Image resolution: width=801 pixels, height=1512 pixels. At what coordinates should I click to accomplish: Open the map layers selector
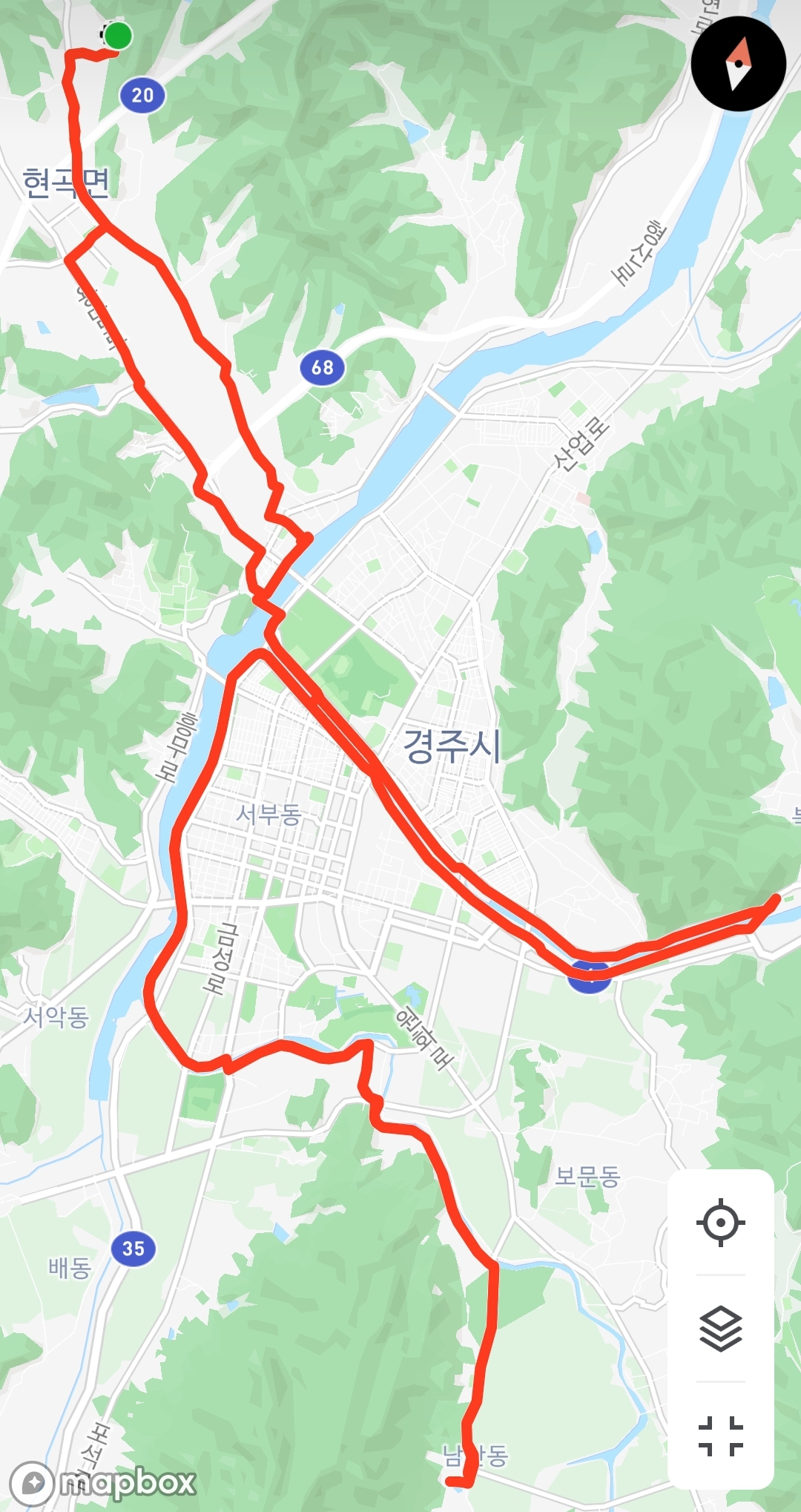[x=720, y=1329]
